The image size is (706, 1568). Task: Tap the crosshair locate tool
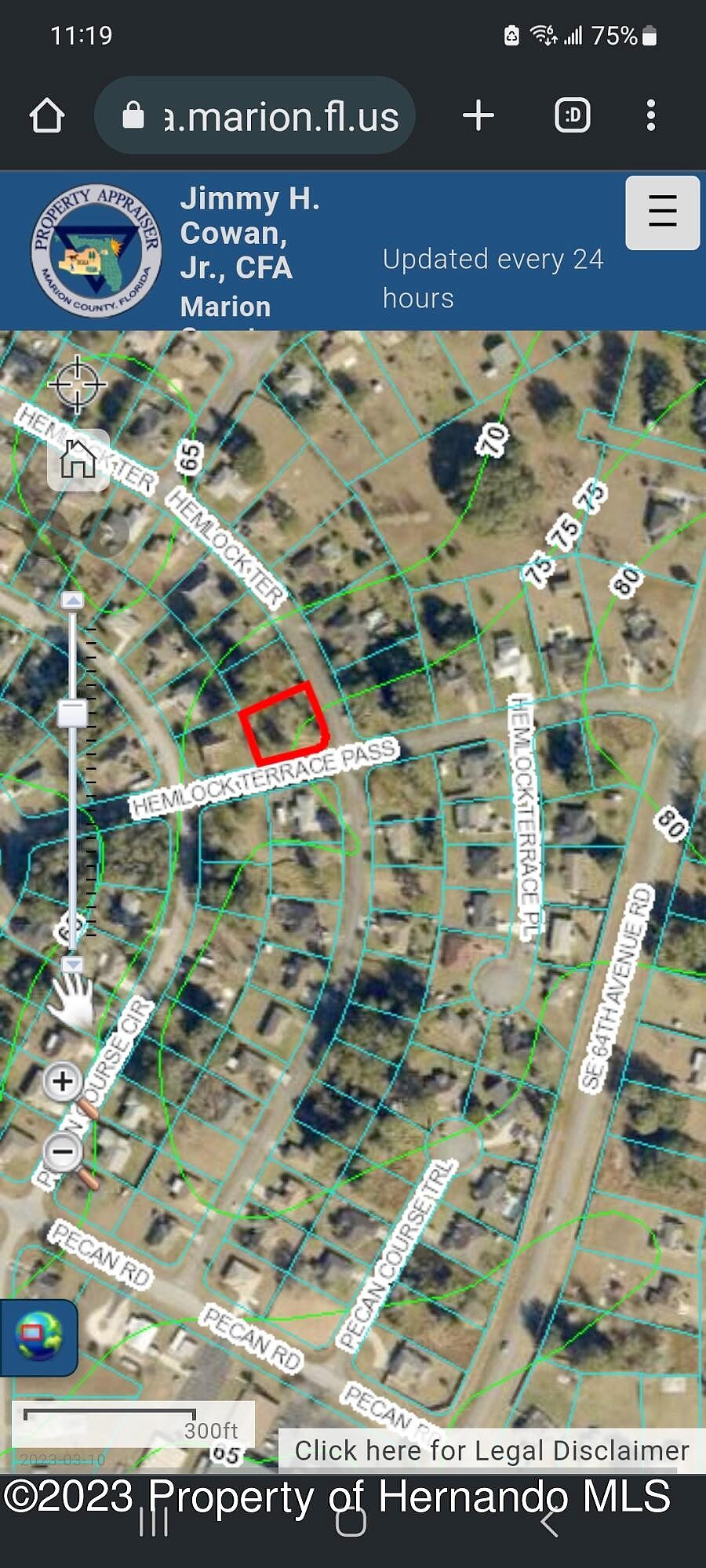[x=77, y=384]
